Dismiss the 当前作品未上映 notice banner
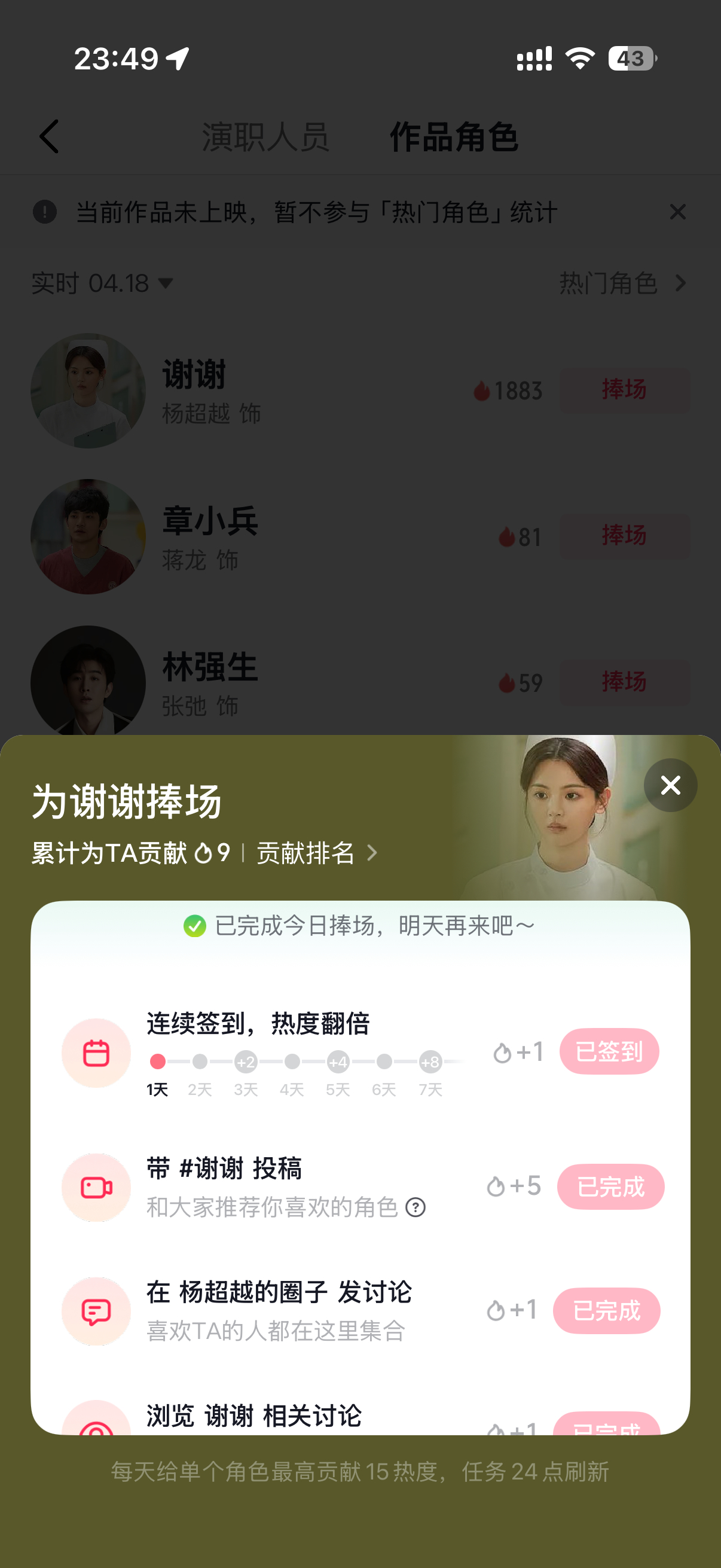 [x=677, y=212]
